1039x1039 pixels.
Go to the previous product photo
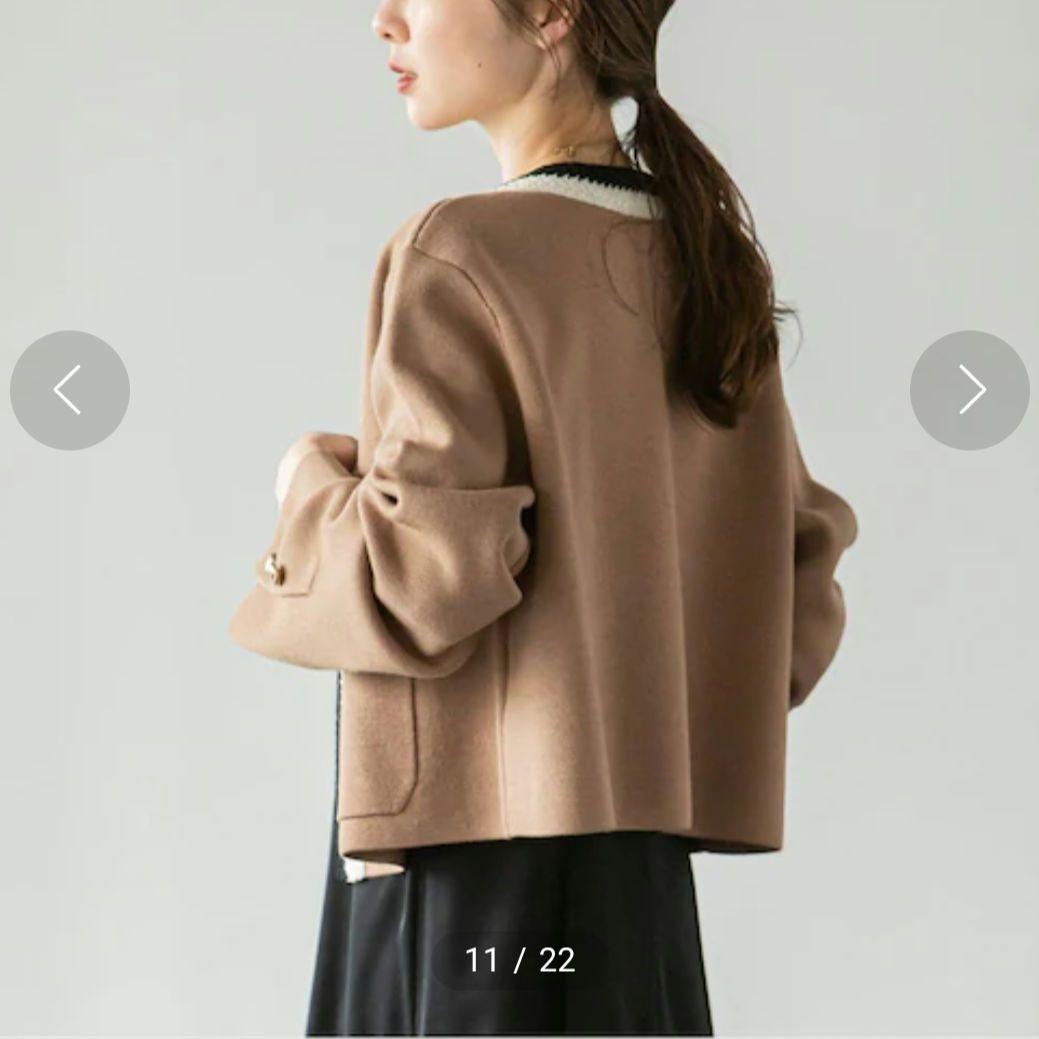click(69, 390)
